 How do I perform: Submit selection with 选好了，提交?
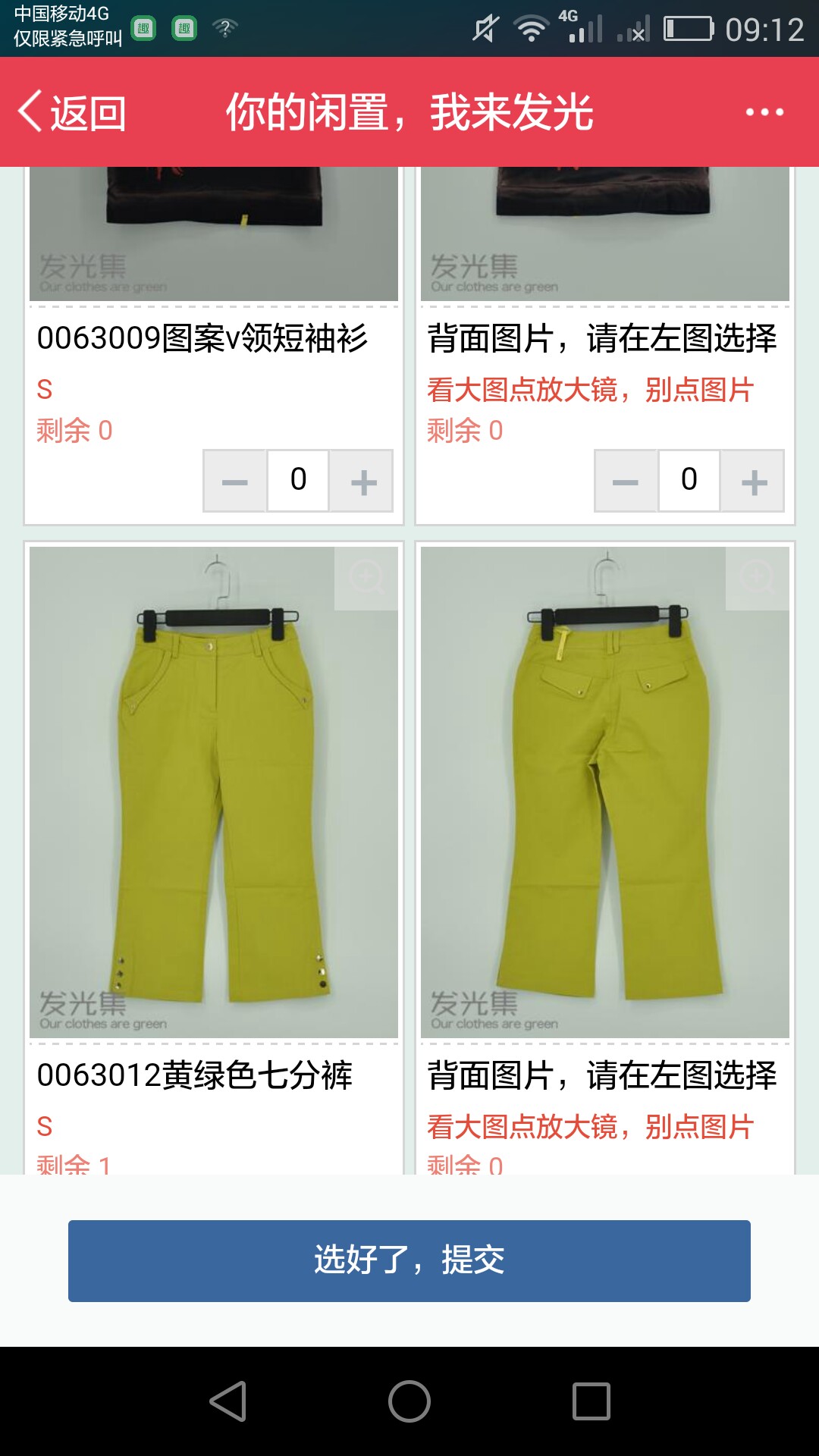(409, 1261)
